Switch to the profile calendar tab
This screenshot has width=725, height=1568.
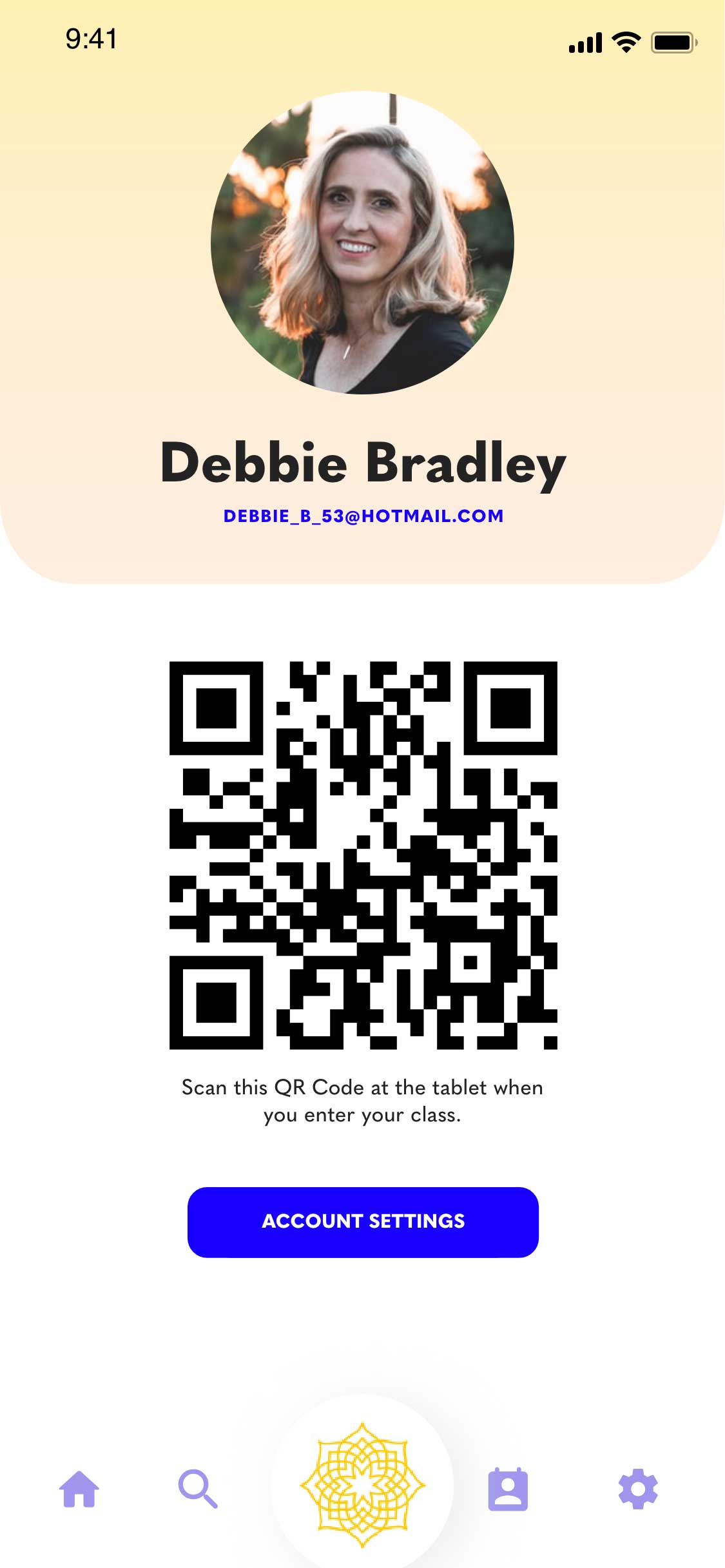(508, 1489)
